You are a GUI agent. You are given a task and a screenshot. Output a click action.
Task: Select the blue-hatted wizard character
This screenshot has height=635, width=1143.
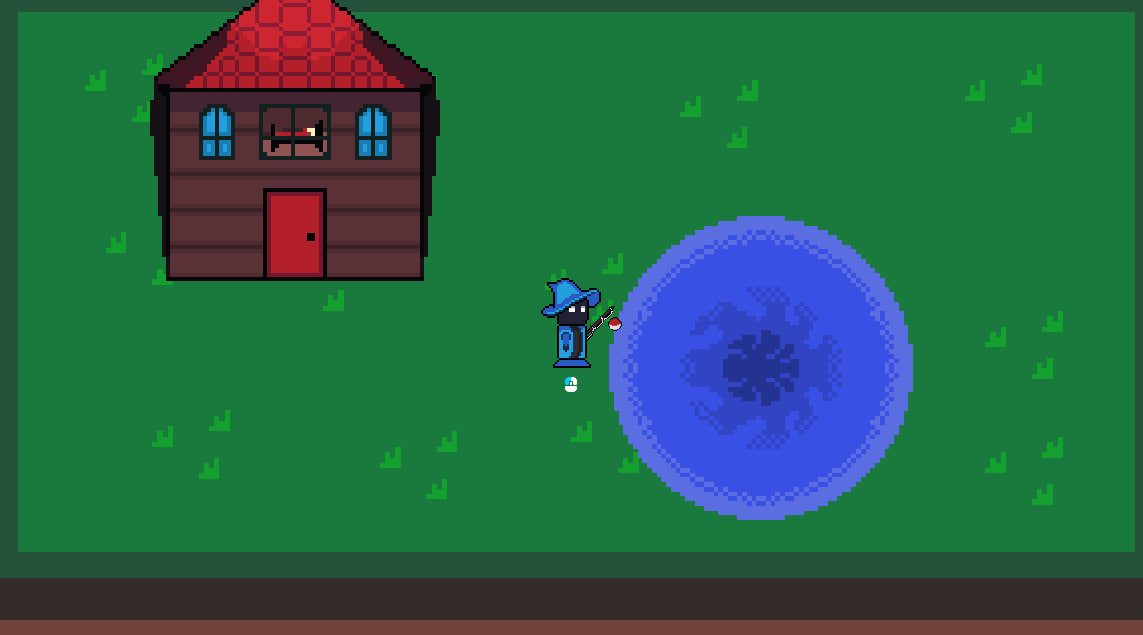tap(572, 323)
